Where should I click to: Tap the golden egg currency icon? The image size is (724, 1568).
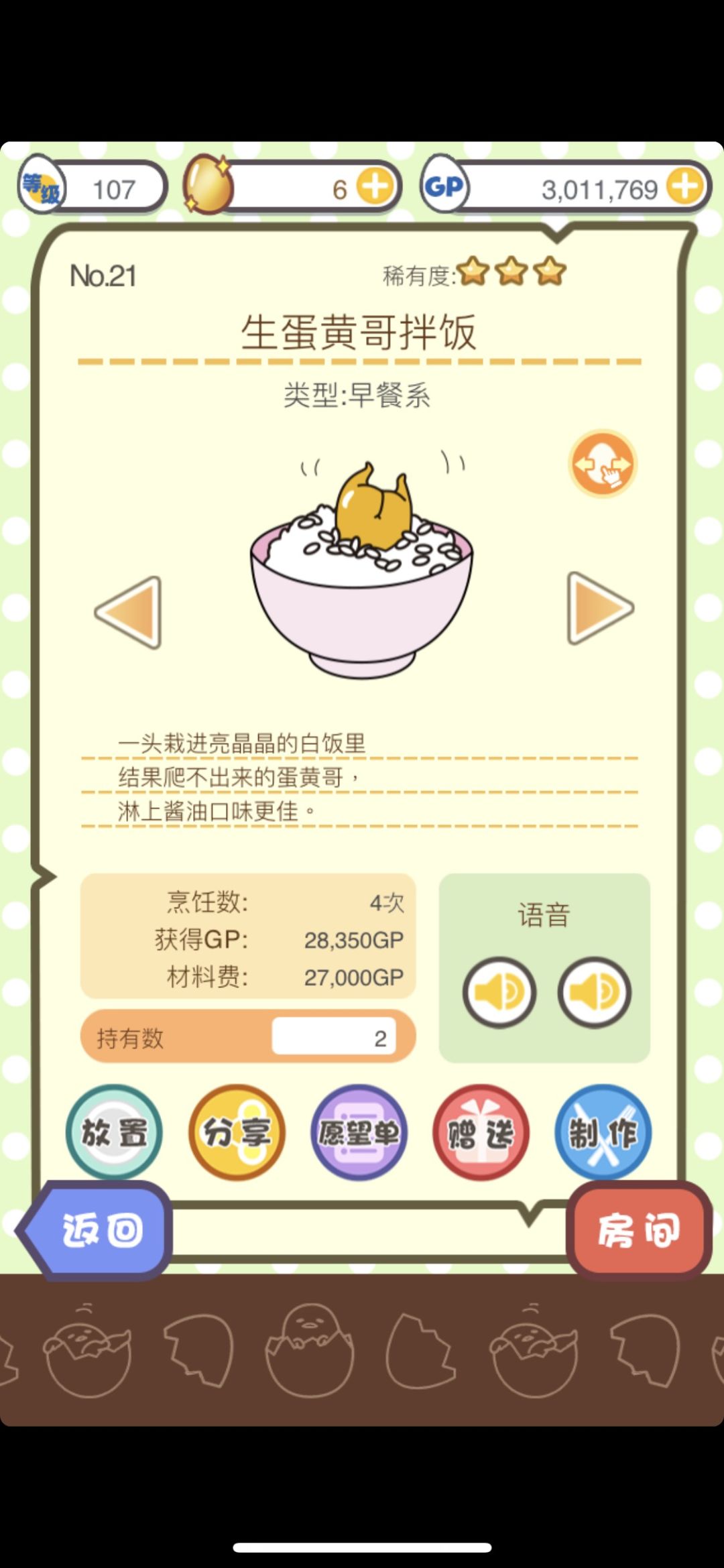click(x=208, y=186)
